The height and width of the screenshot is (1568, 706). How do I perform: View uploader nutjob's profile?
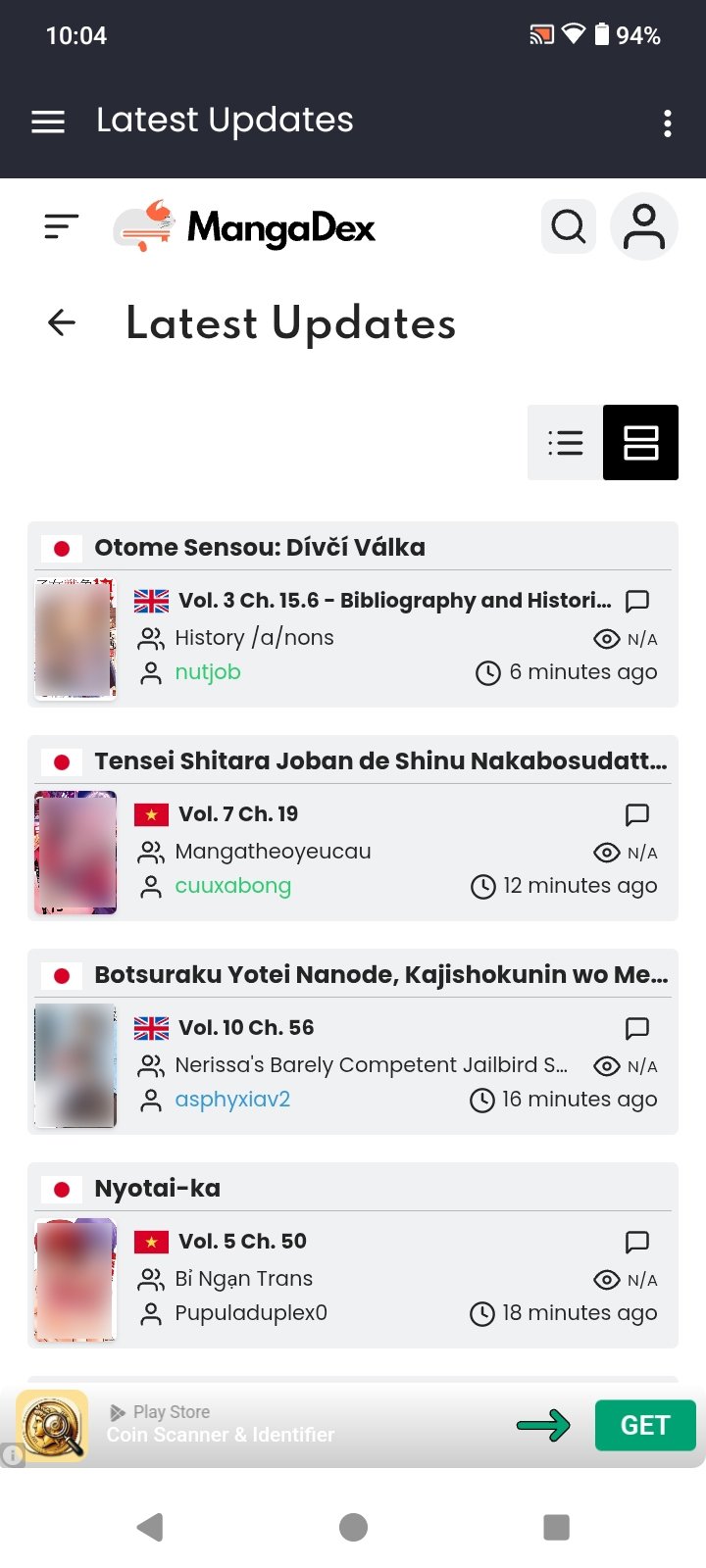[x=208, y=672]
